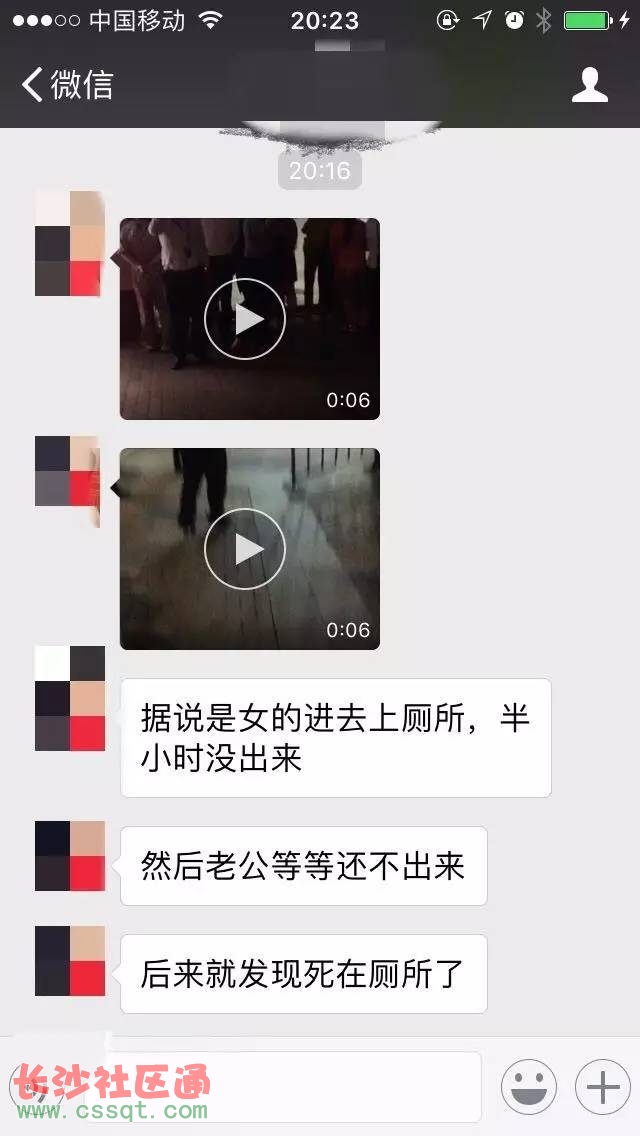This screenshot has height=1136, width=640.
Task: Play the first 0:06 video message
Action: point(245,319)
